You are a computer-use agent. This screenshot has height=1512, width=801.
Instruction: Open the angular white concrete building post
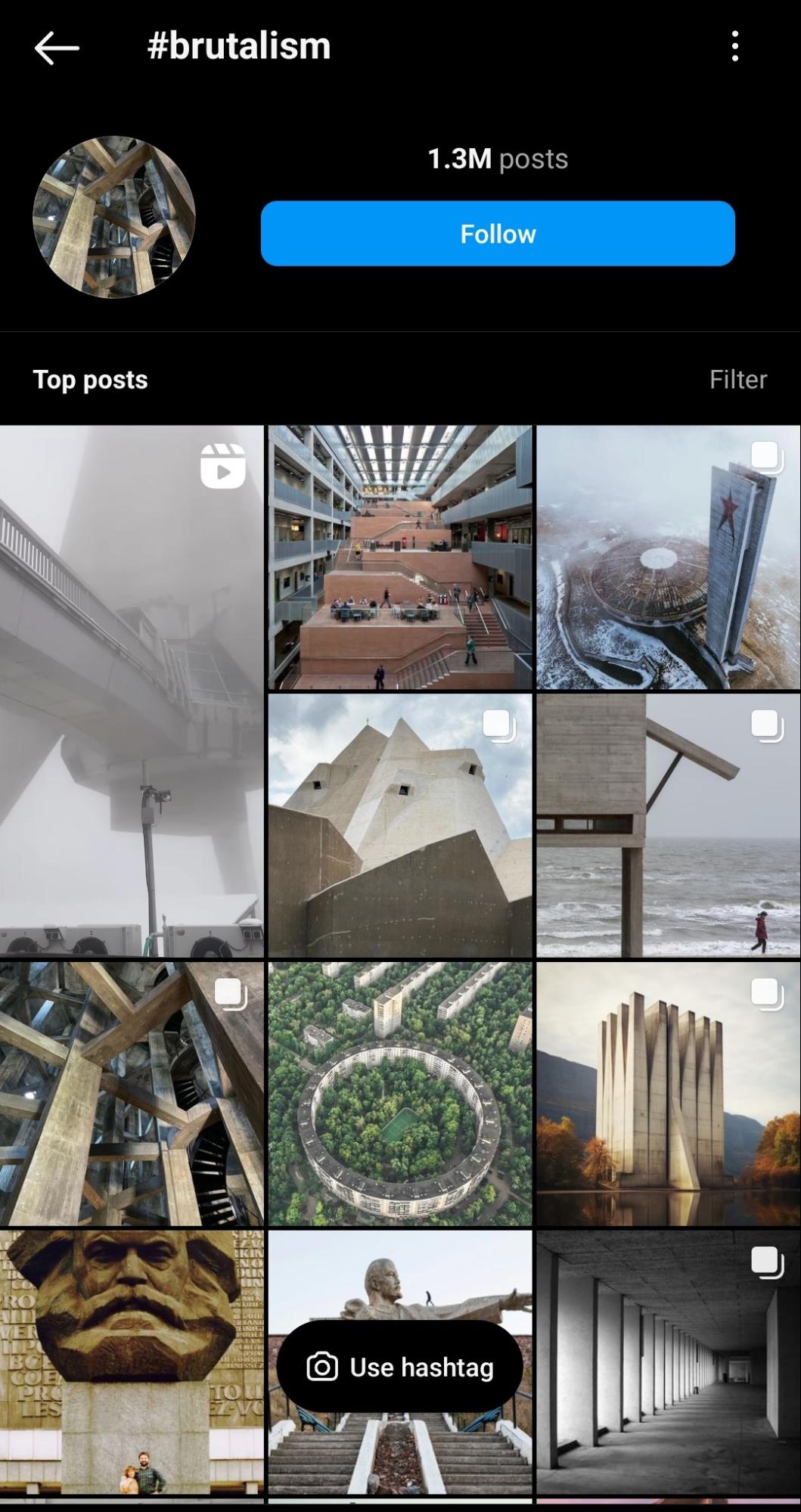[x=399, y=825]
